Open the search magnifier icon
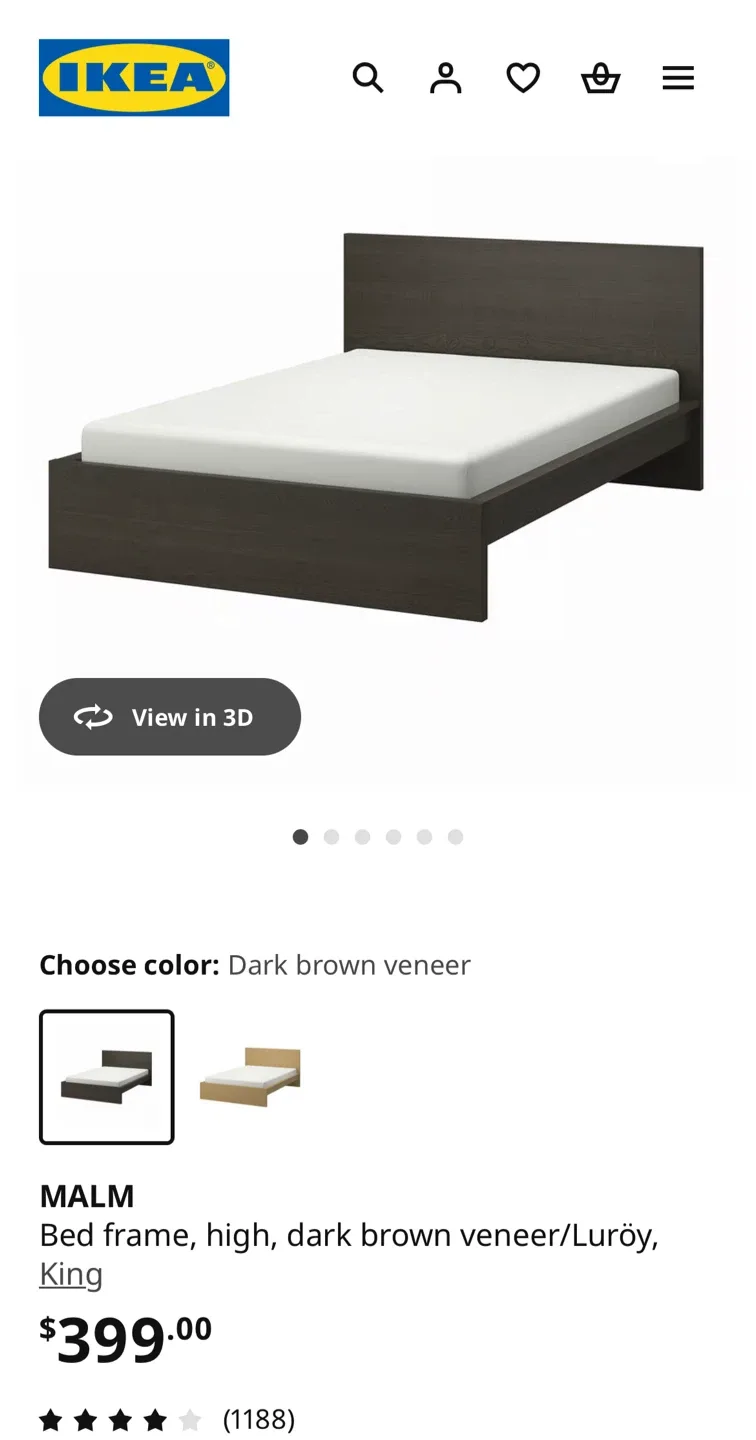The height and width of the screenshot is (1440, 756). coord(368,78)
